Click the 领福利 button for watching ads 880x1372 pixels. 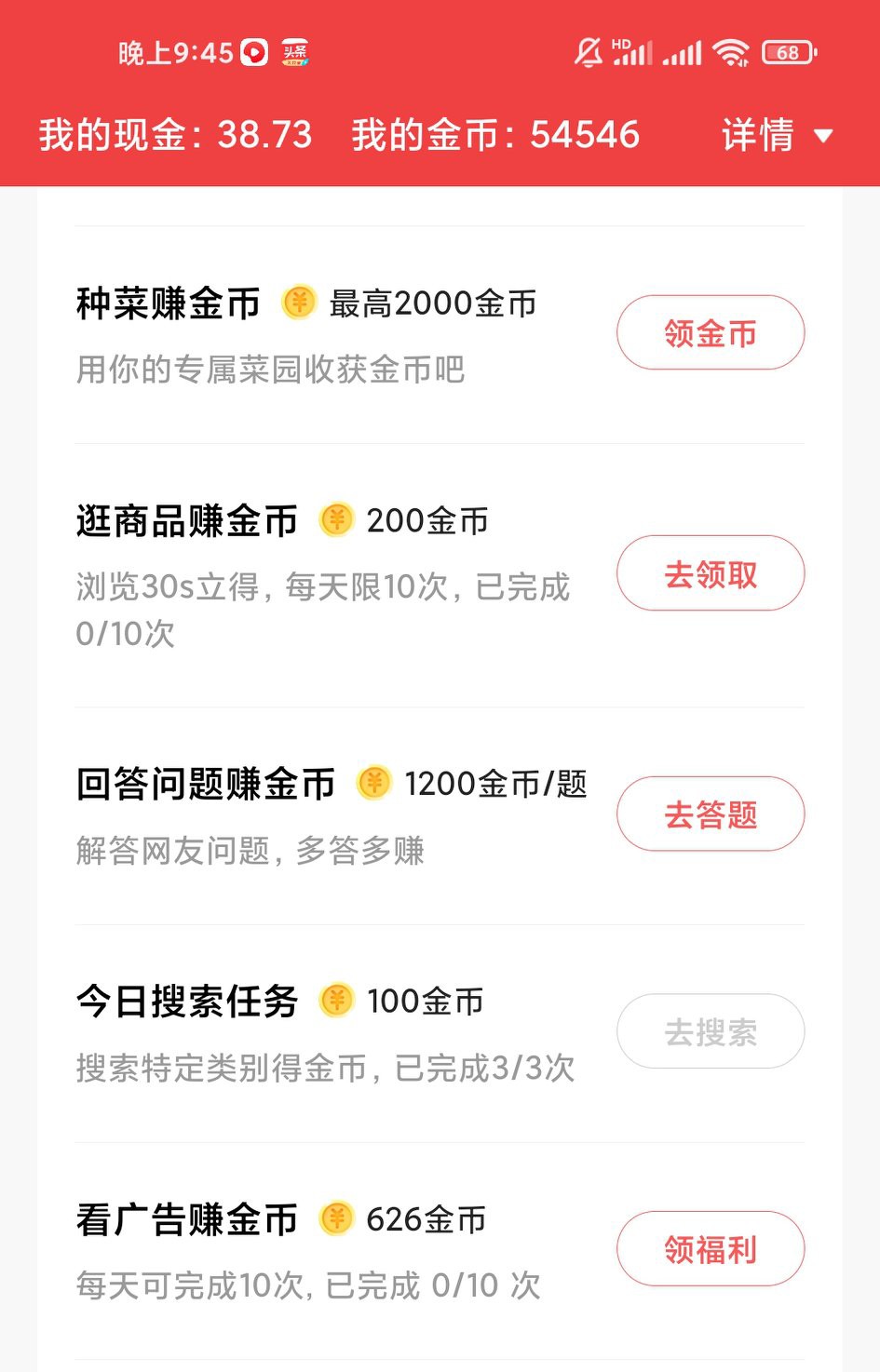click(x=711, y=1248)
